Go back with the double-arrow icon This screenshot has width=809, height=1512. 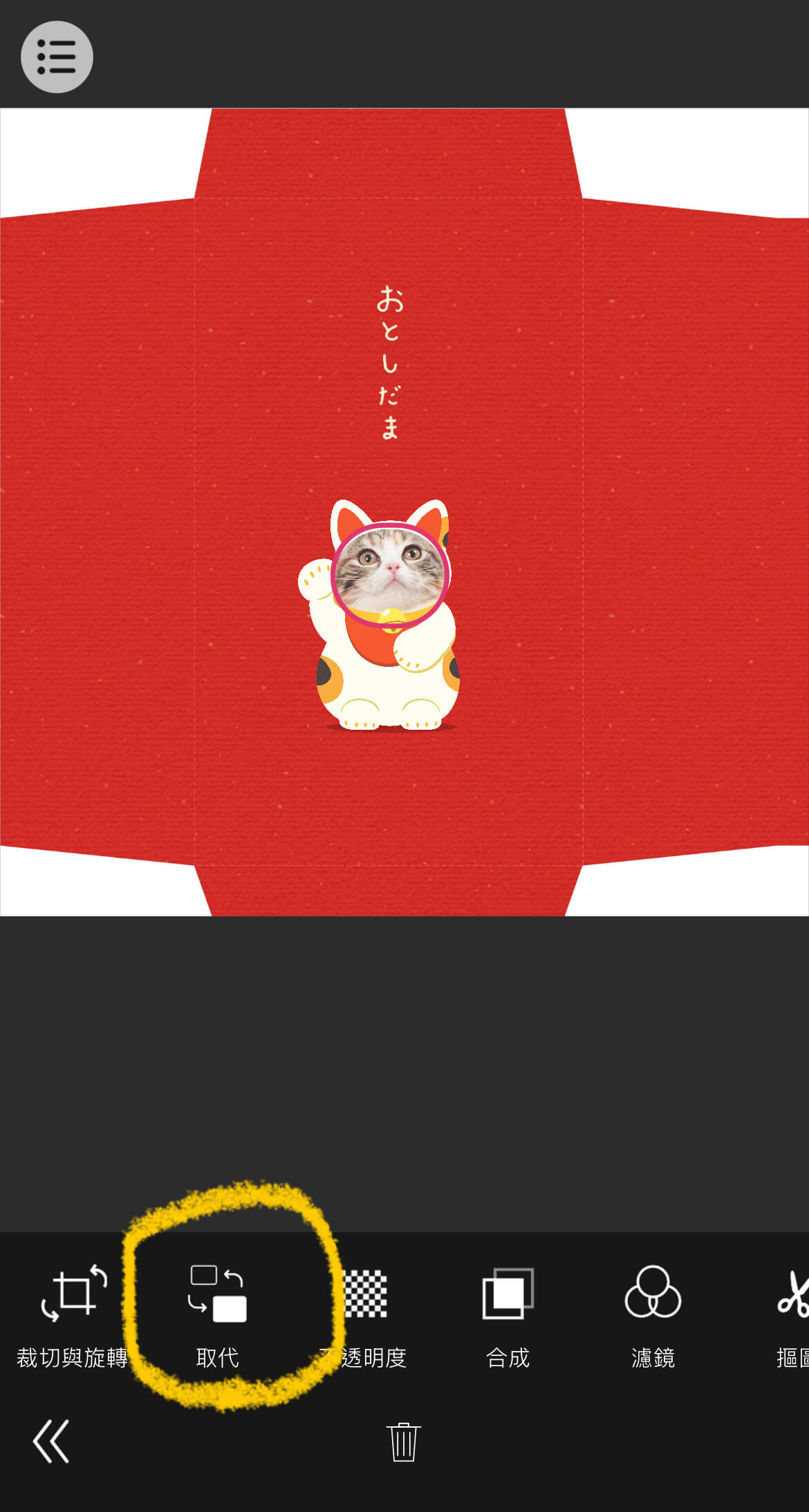tap(52, 1442)
